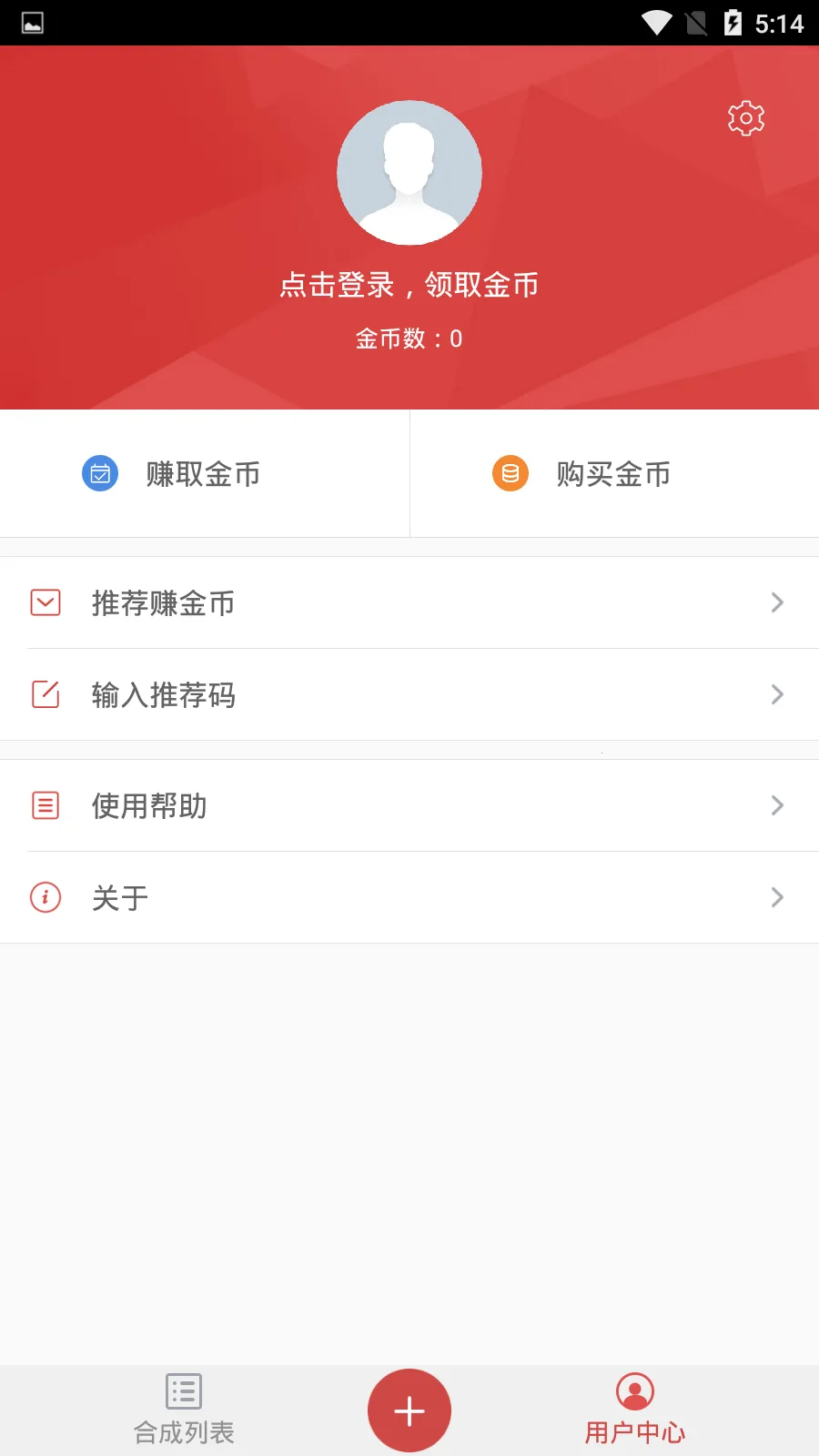Tap 点击登录，领取金币 to sign in
Viewport: 819px width, 1456px height.
tap(409, 285)
